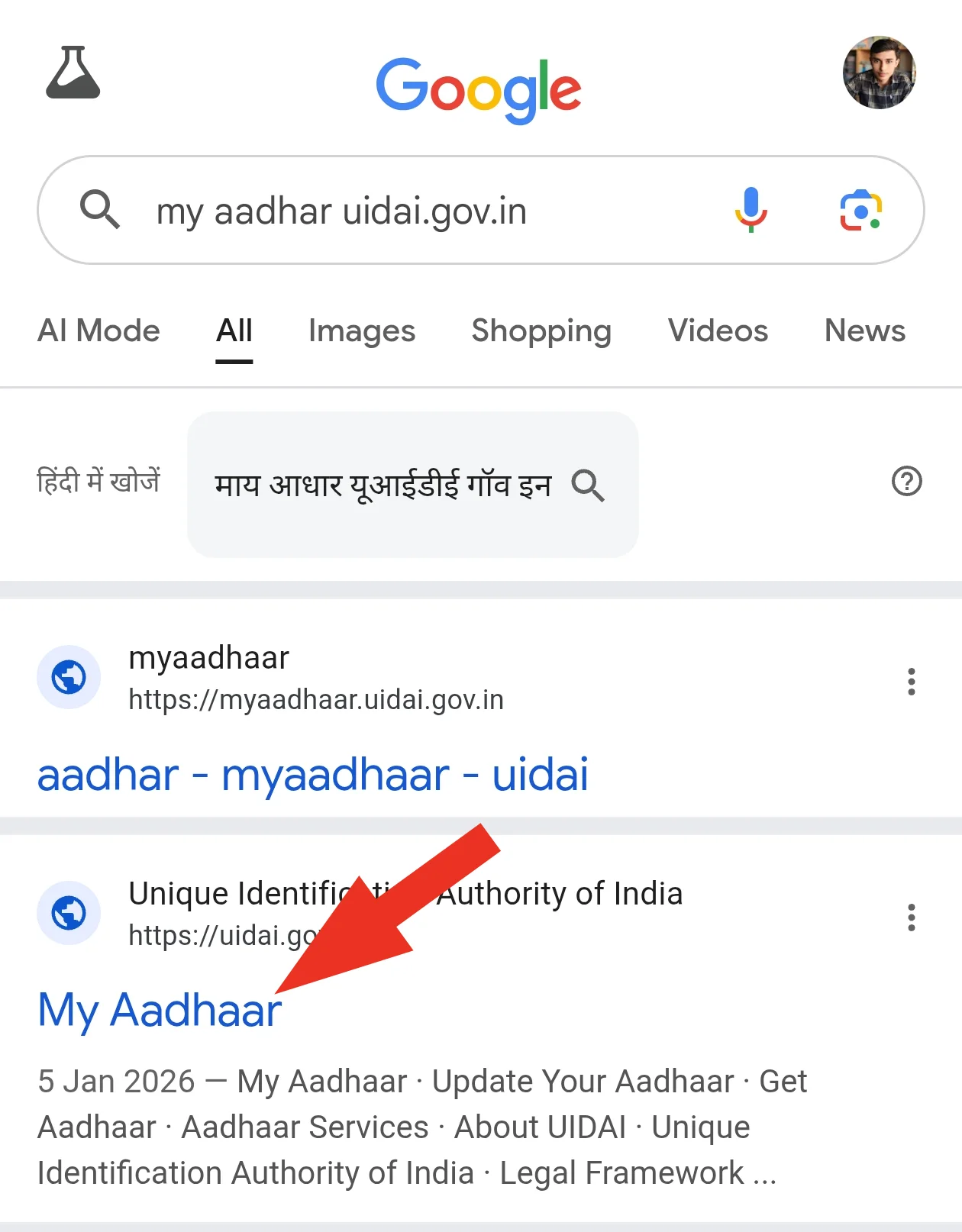Switch to AI Mode tab
This screenshot has width=962, height=1232.
pos(98,331)
